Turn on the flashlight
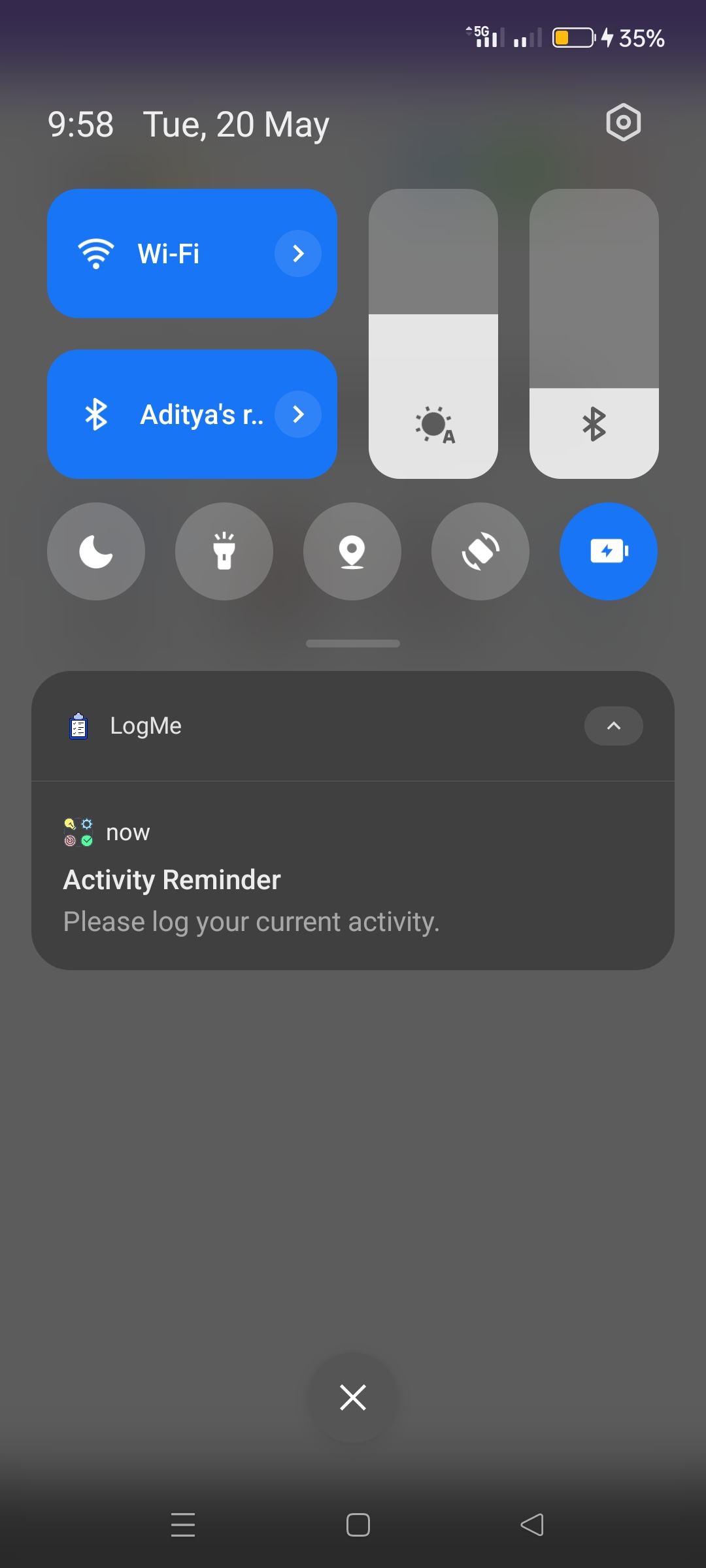 click(x=224, y=551)
